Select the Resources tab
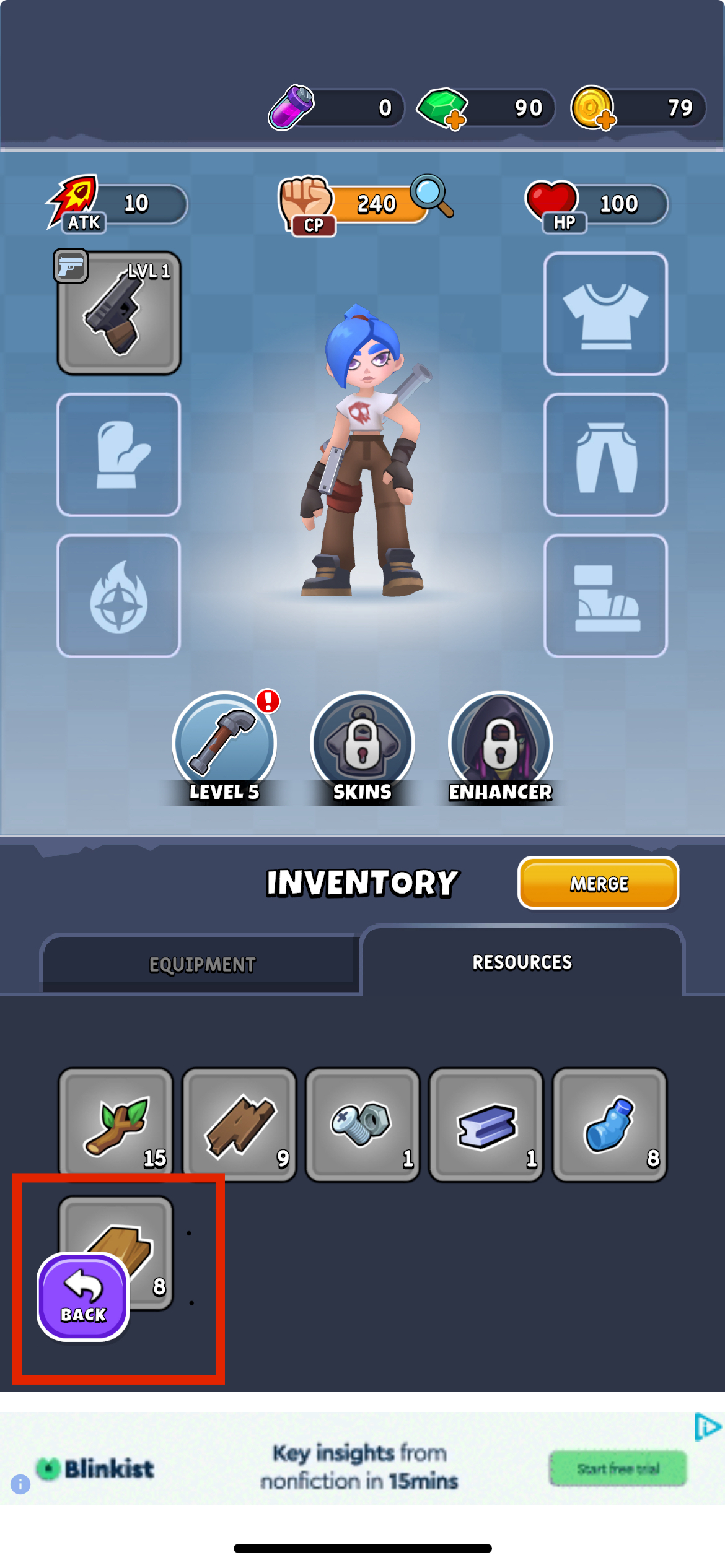Viewport: 725px width, 1568px height. pos(522,962)
